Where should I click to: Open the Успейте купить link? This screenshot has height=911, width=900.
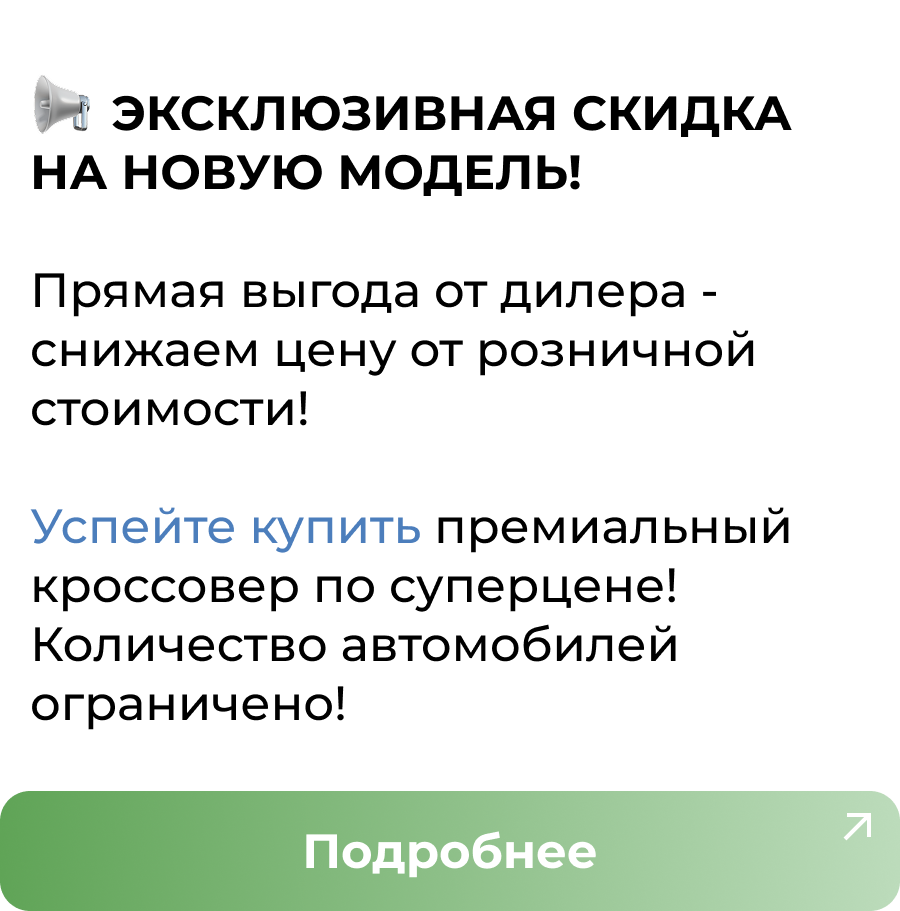pyautogui.click(x=226, y=527)
